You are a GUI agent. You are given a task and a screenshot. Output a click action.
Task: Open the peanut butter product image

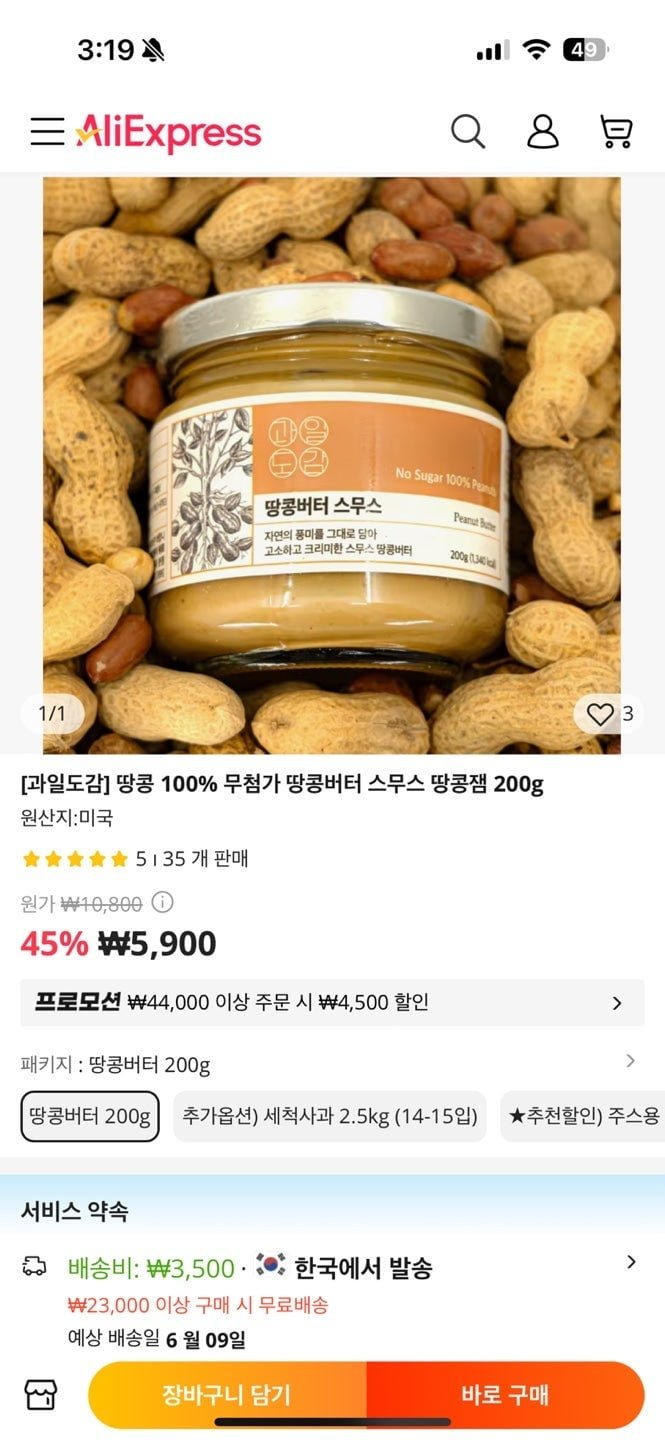331,465
